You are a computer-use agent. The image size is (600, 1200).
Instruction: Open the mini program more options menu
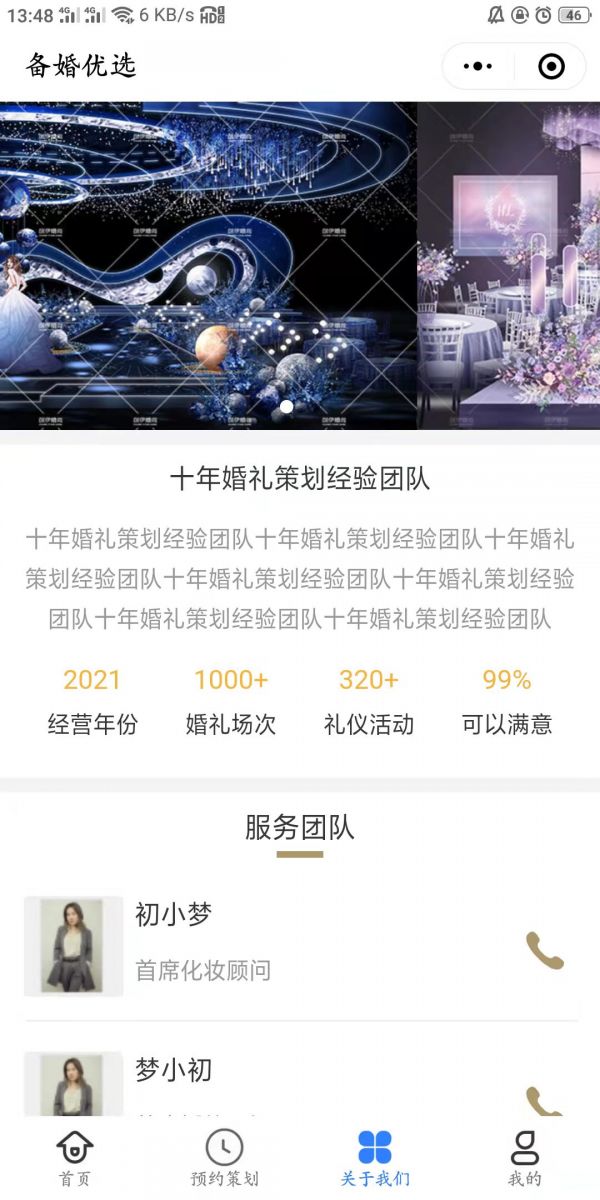478,67
